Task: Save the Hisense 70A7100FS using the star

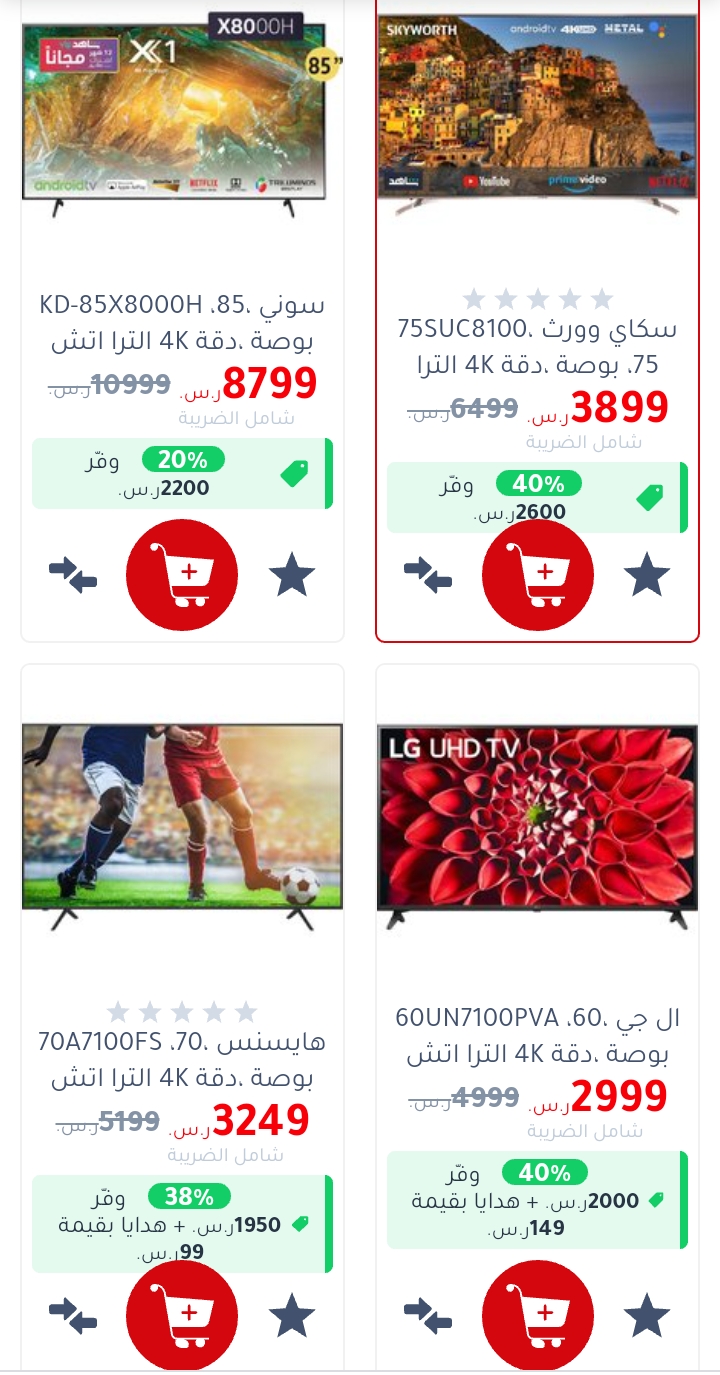Action: tap(292, 1316)
